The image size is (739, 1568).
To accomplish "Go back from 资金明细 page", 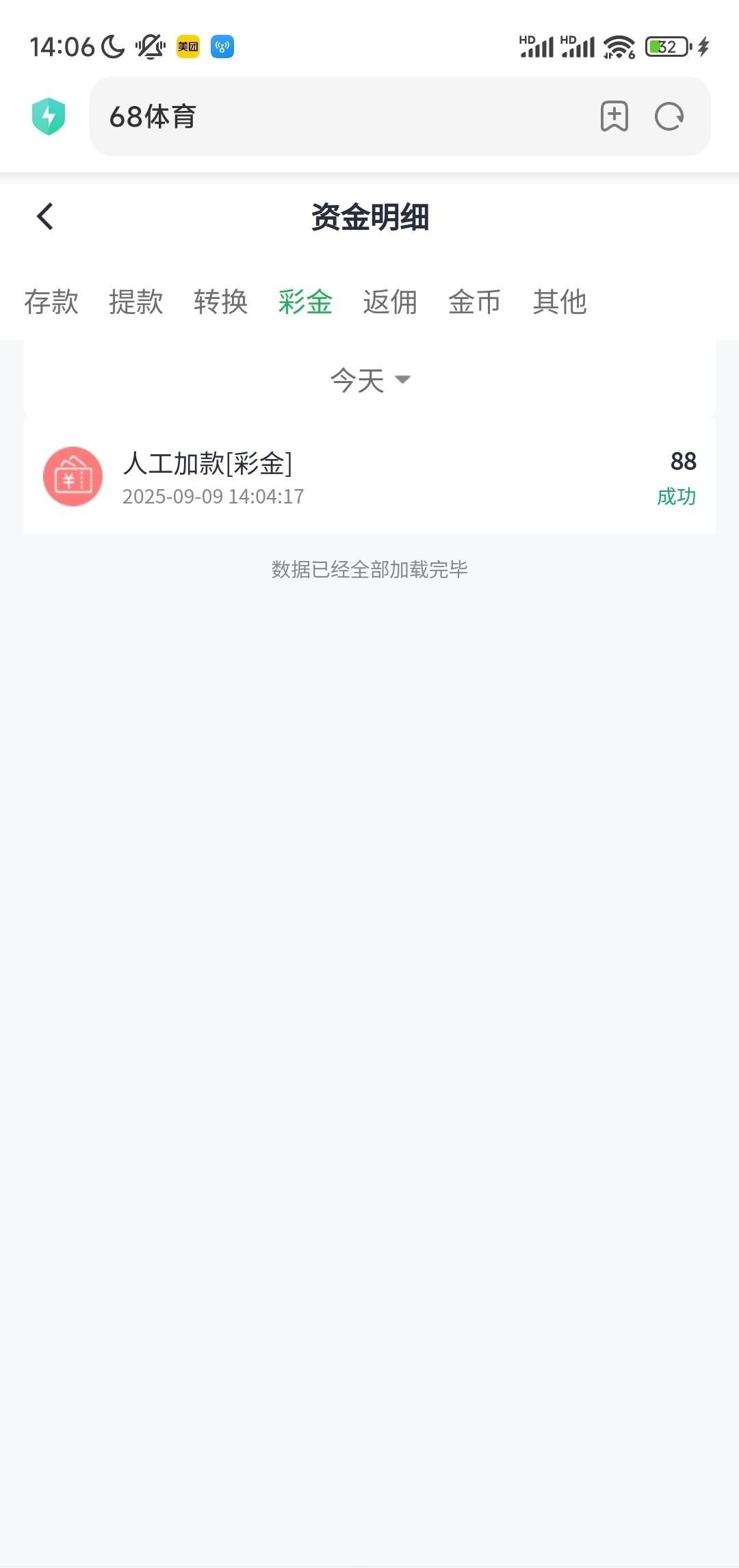I will pyautogui.click(x=45, y=217).
